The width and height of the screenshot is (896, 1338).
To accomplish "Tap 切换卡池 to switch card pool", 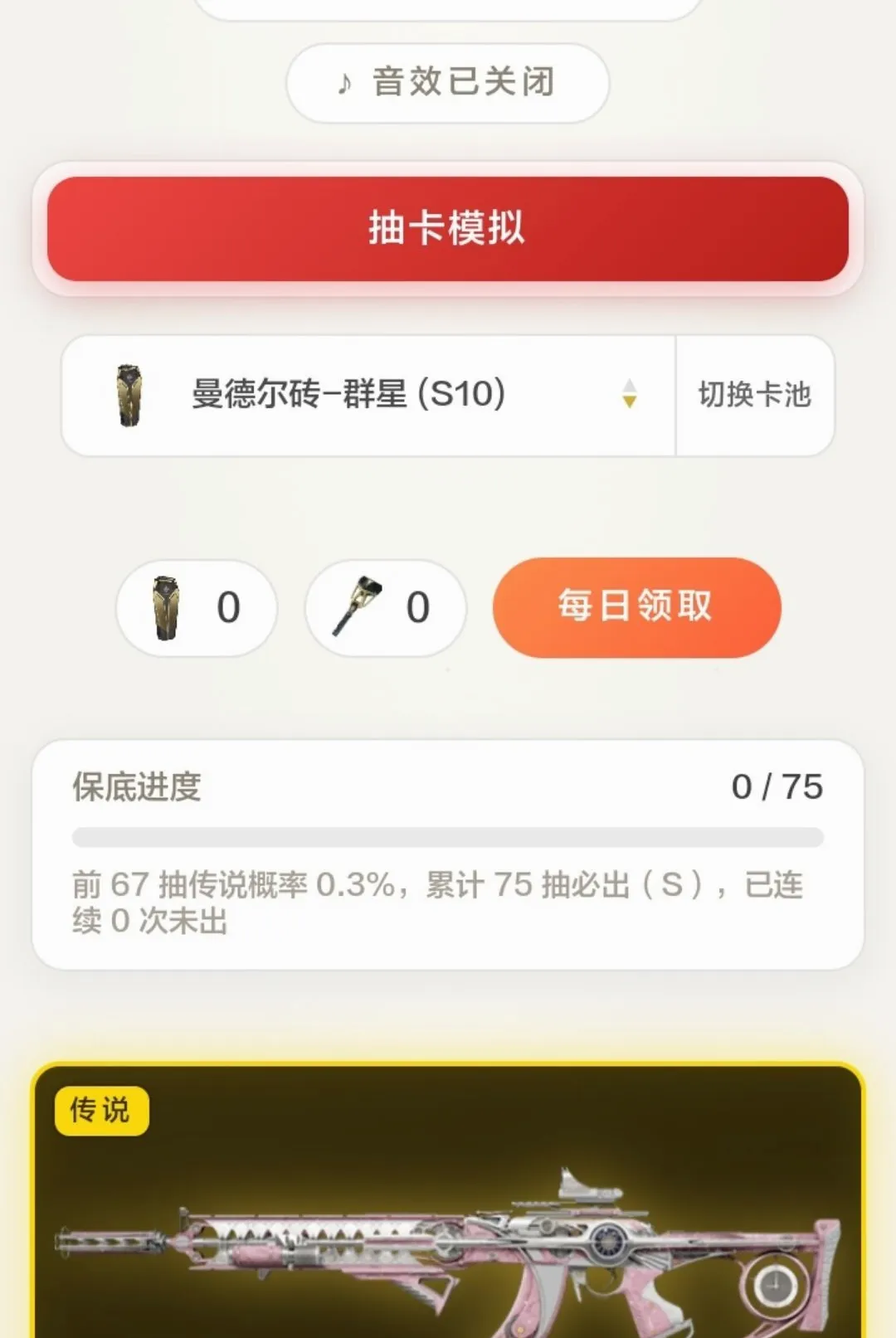I will tap(754, 395).
